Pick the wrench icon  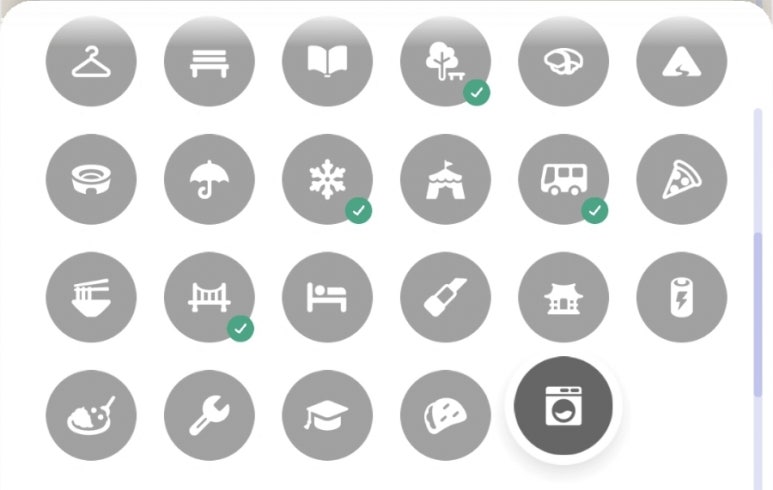coord(209,415)
